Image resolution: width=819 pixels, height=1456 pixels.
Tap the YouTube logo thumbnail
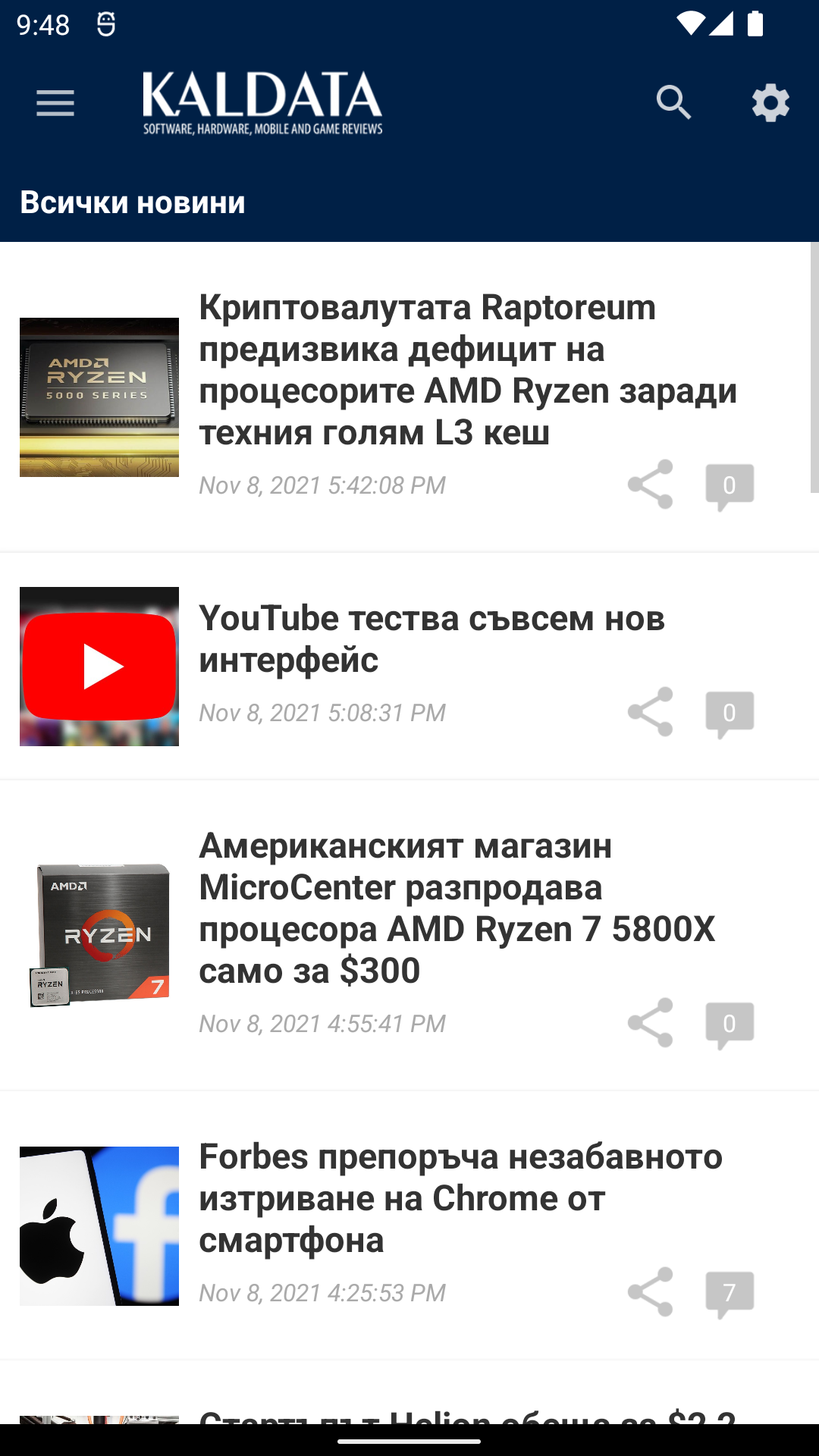click(x=99, y=667)
